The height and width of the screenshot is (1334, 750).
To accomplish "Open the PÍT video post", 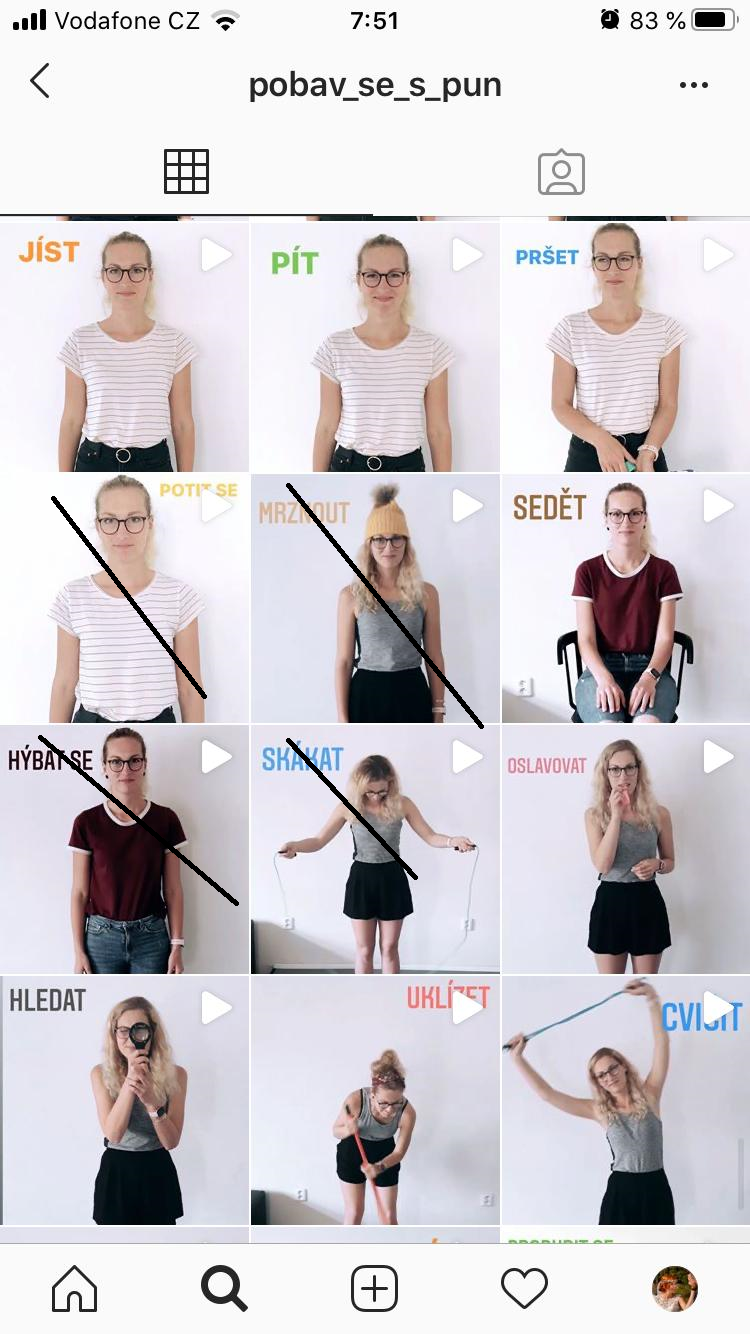I will pos(375,347).
